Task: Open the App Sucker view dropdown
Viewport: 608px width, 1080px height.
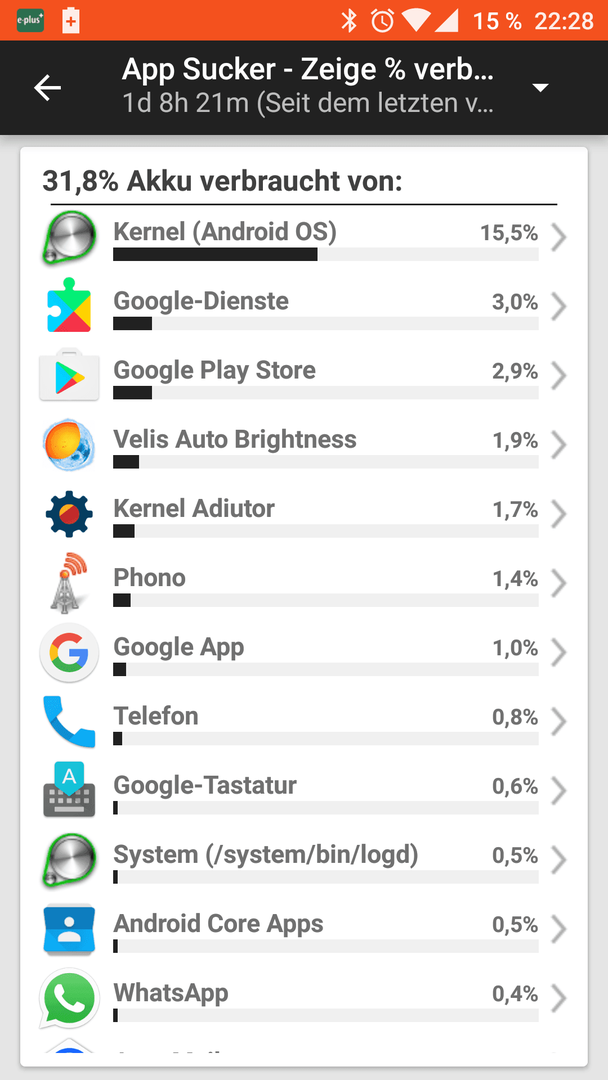Action: coord(541,88)
